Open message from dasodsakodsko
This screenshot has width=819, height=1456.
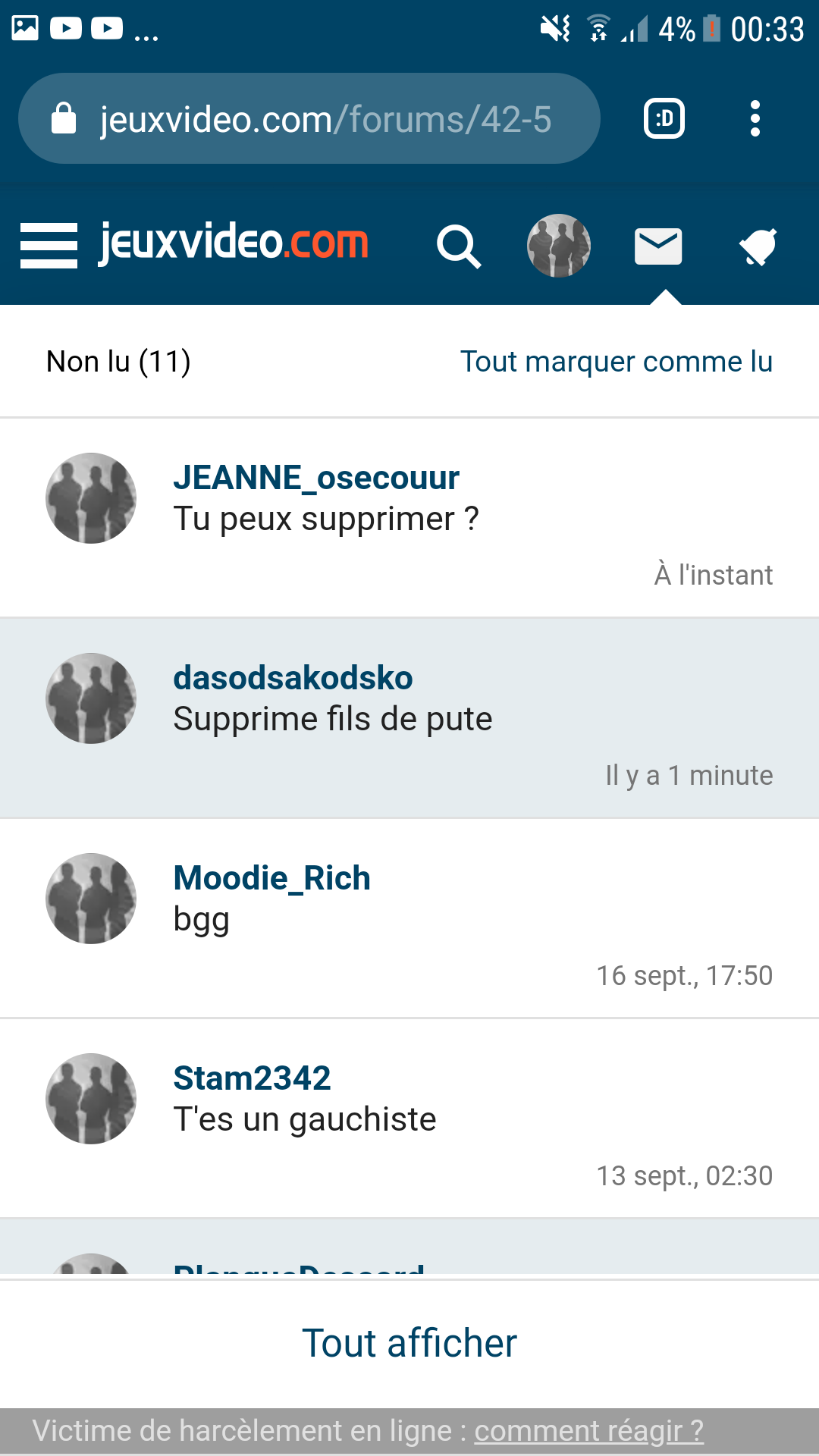409,718
